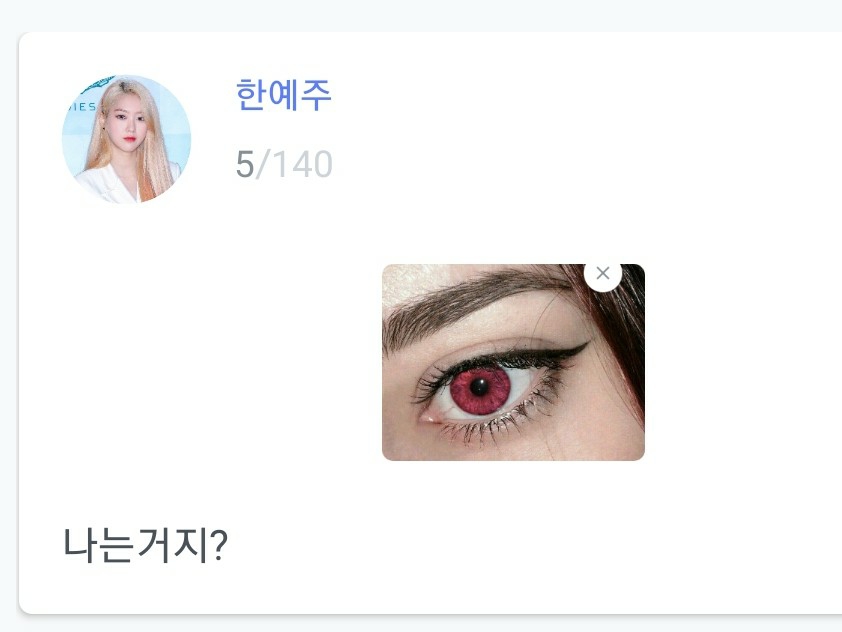The height and width of the screenshot is (632, 842).
Task: Open 한예주's profile picture
Action: (x=126, y=139)
